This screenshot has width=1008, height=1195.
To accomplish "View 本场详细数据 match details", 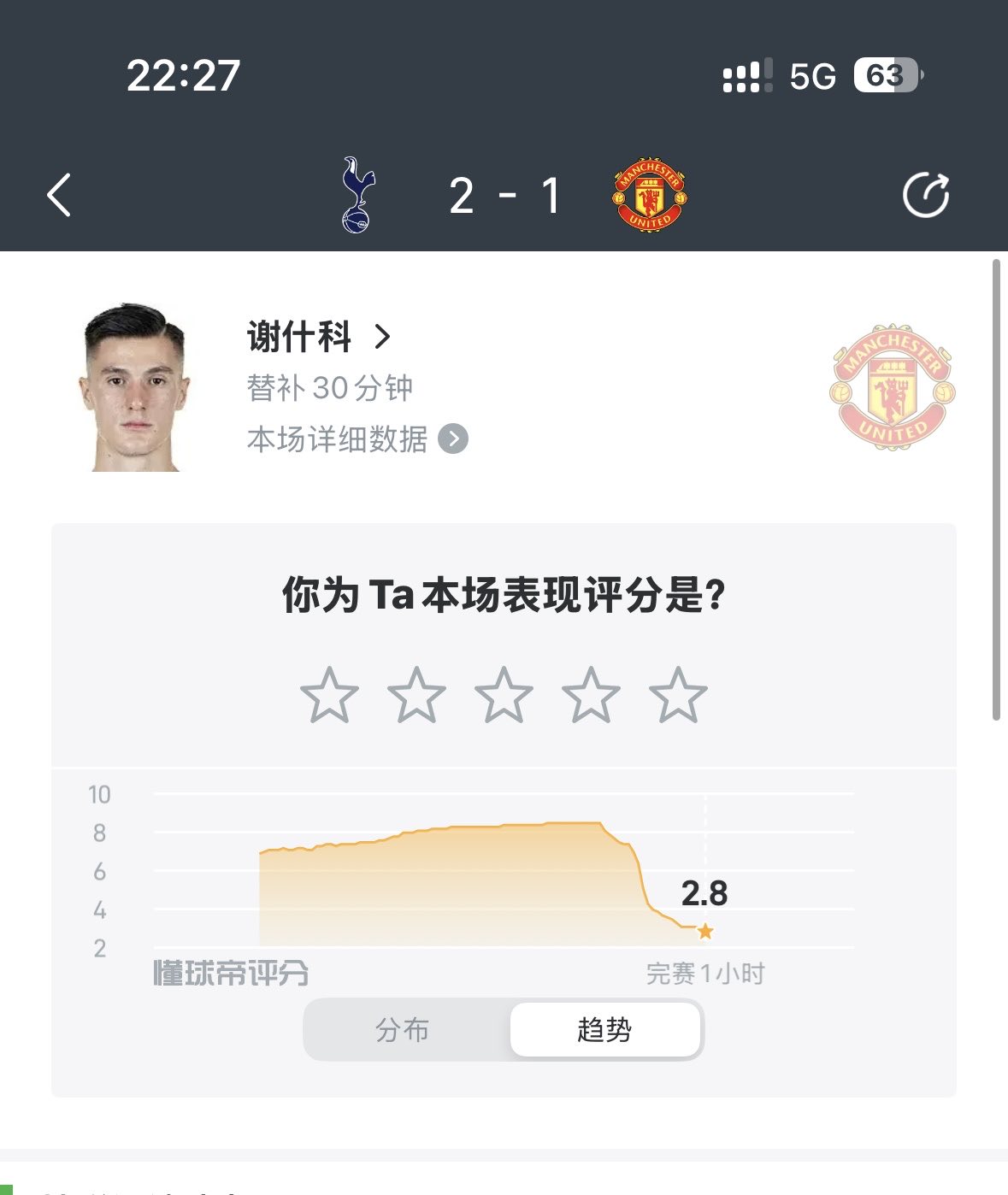I will pos(357,439).
